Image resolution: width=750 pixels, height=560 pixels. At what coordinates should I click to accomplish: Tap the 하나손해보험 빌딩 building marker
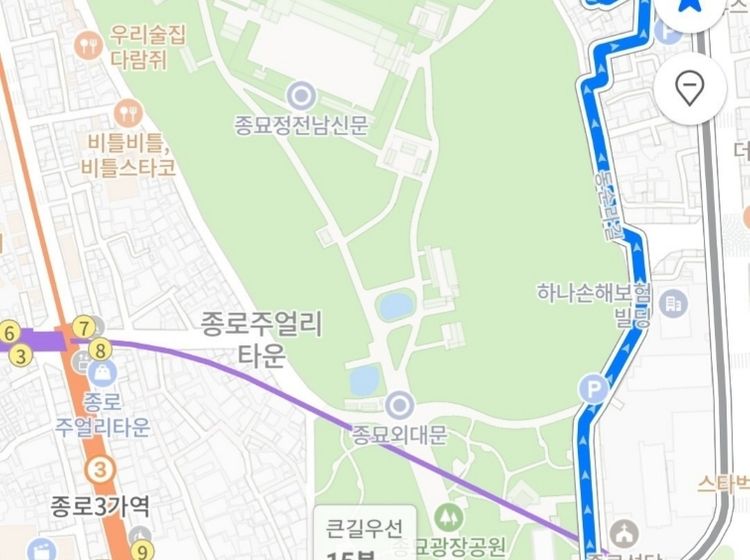[x=673, y=302]
